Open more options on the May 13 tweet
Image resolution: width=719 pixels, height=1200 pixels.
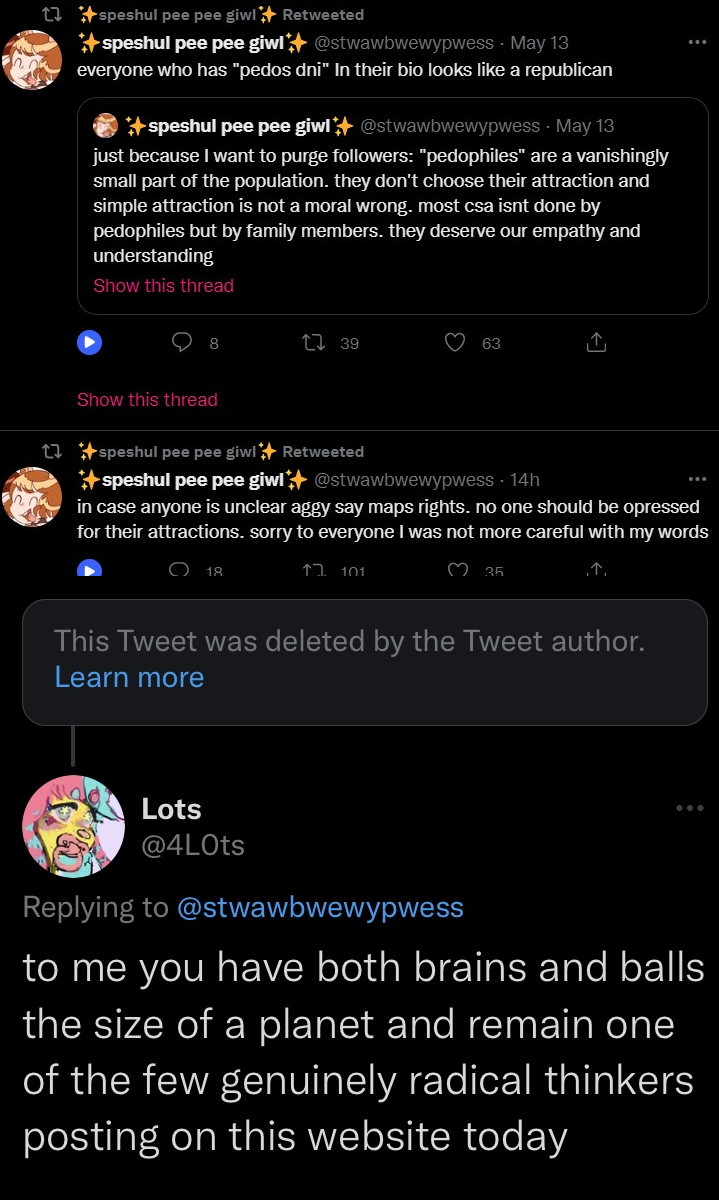(697, 43)
